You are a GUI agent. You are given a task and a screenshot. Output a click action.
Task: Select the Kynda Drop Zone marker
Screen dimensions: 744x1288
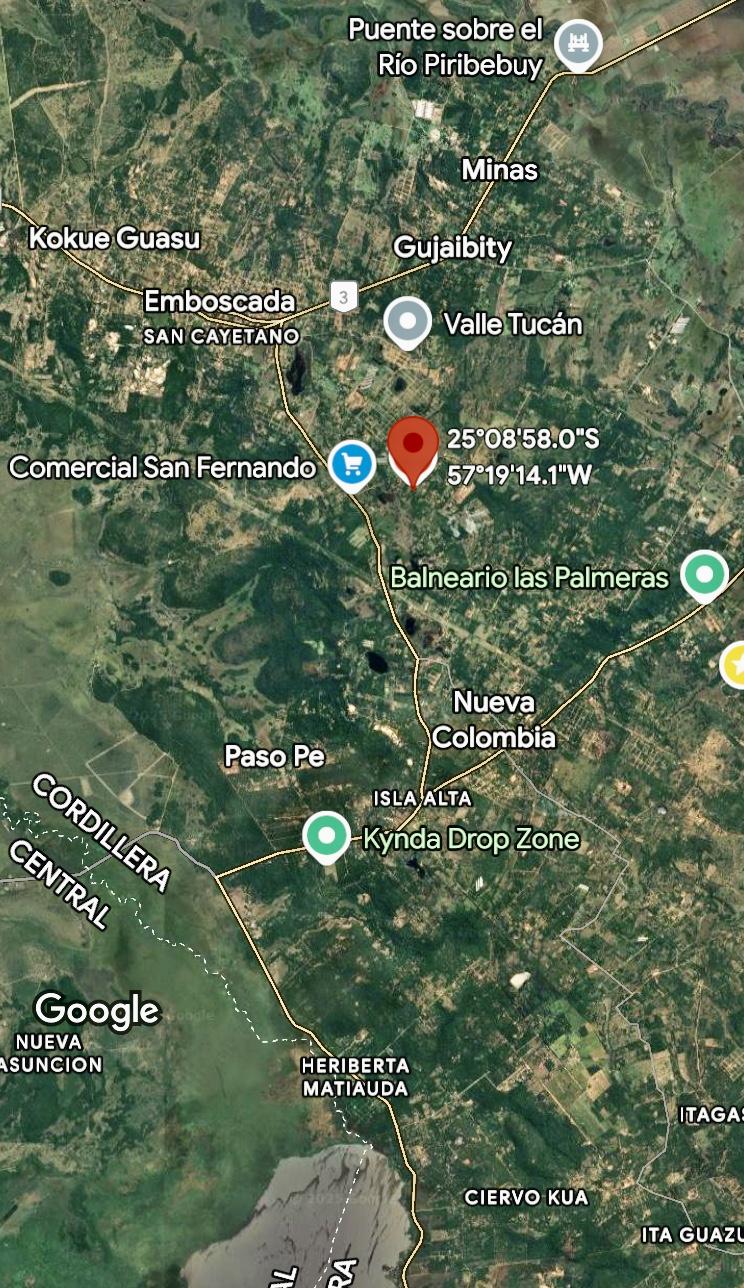click(326, 836)
